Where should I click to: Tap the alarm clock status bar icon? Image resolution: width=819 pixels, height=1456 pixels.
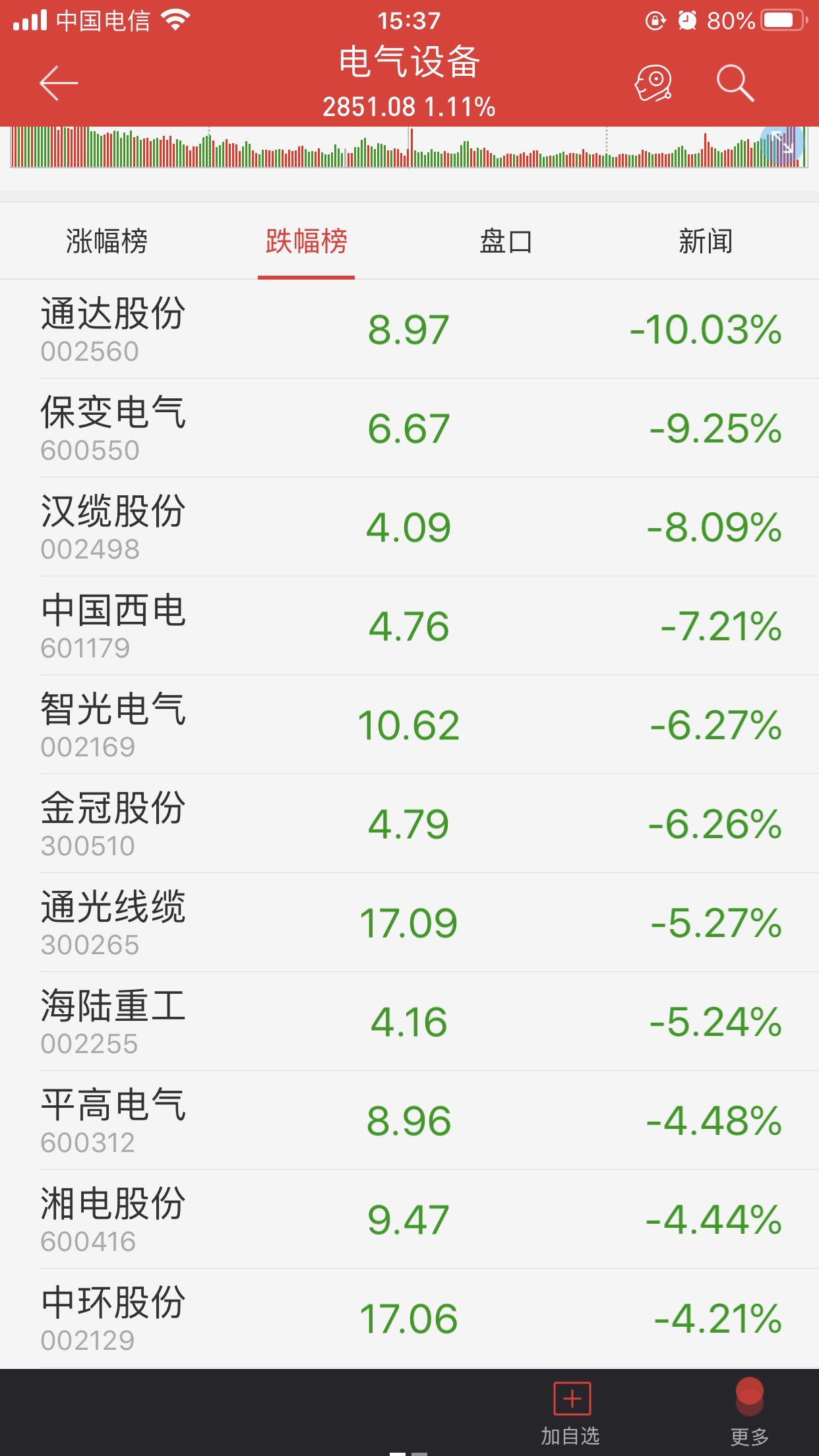[687, 20]
